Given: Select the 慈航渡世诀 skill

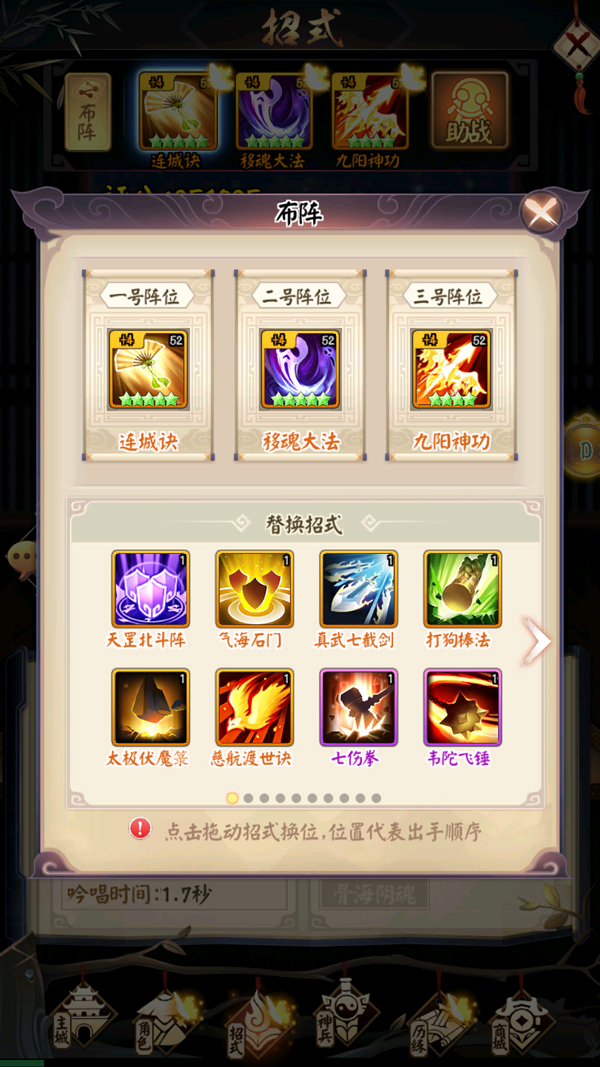Looking at the screenshot, I should click(254, 707).
